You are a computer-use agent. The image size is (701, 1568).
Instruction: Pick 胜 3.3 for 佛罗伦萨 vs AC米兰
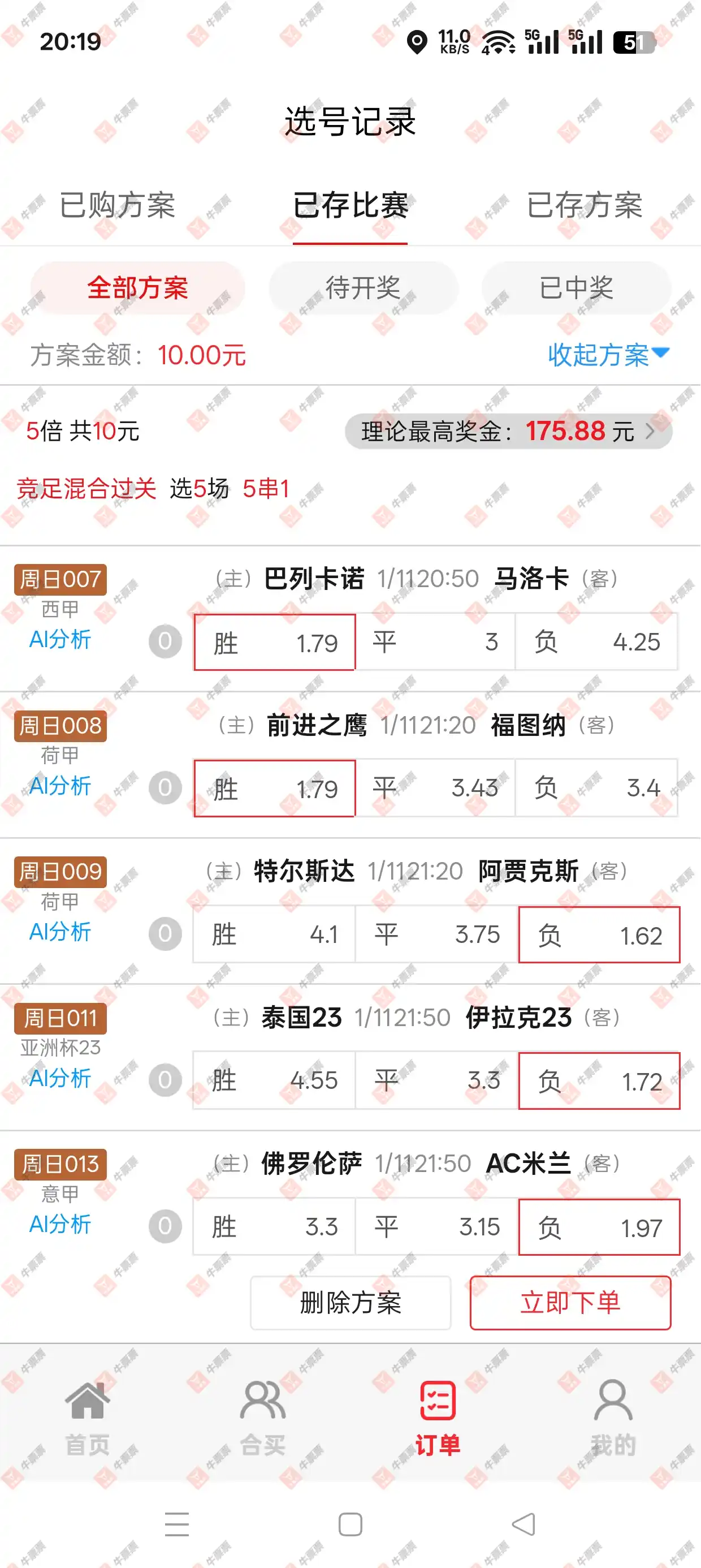point(274,1226)
